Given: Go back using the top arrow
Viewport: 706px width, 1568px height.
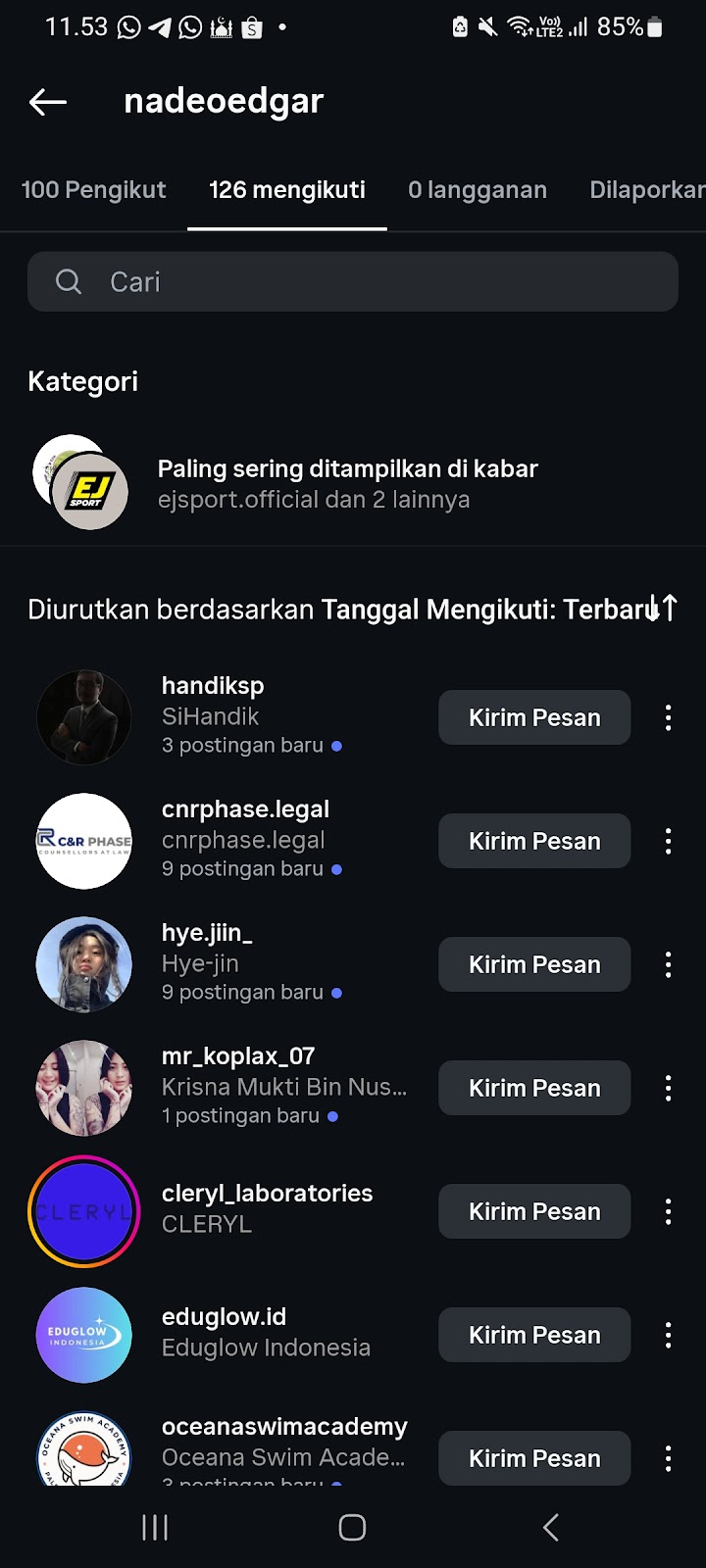Looking at the screenshot, I should [x=47, y=102].
